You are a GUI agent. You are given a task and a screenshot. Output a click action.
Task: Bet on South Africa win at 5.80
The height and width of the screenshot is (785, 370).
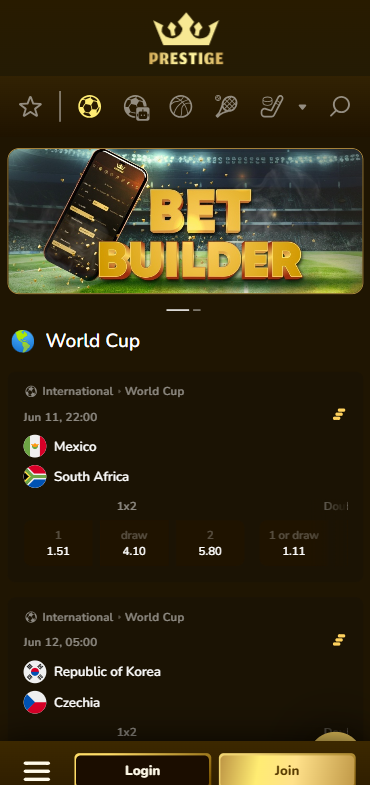click(x=210, y=544)
